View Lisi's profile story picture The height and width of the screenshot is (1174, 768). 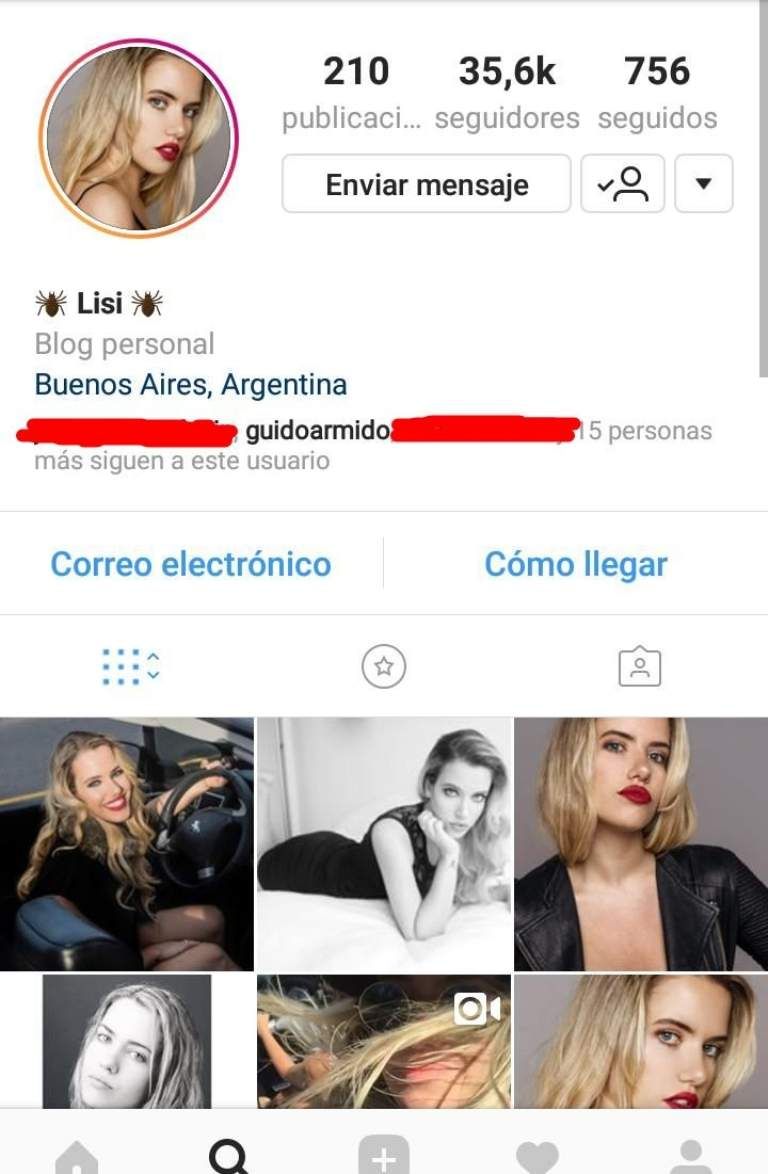click(138, 138)
